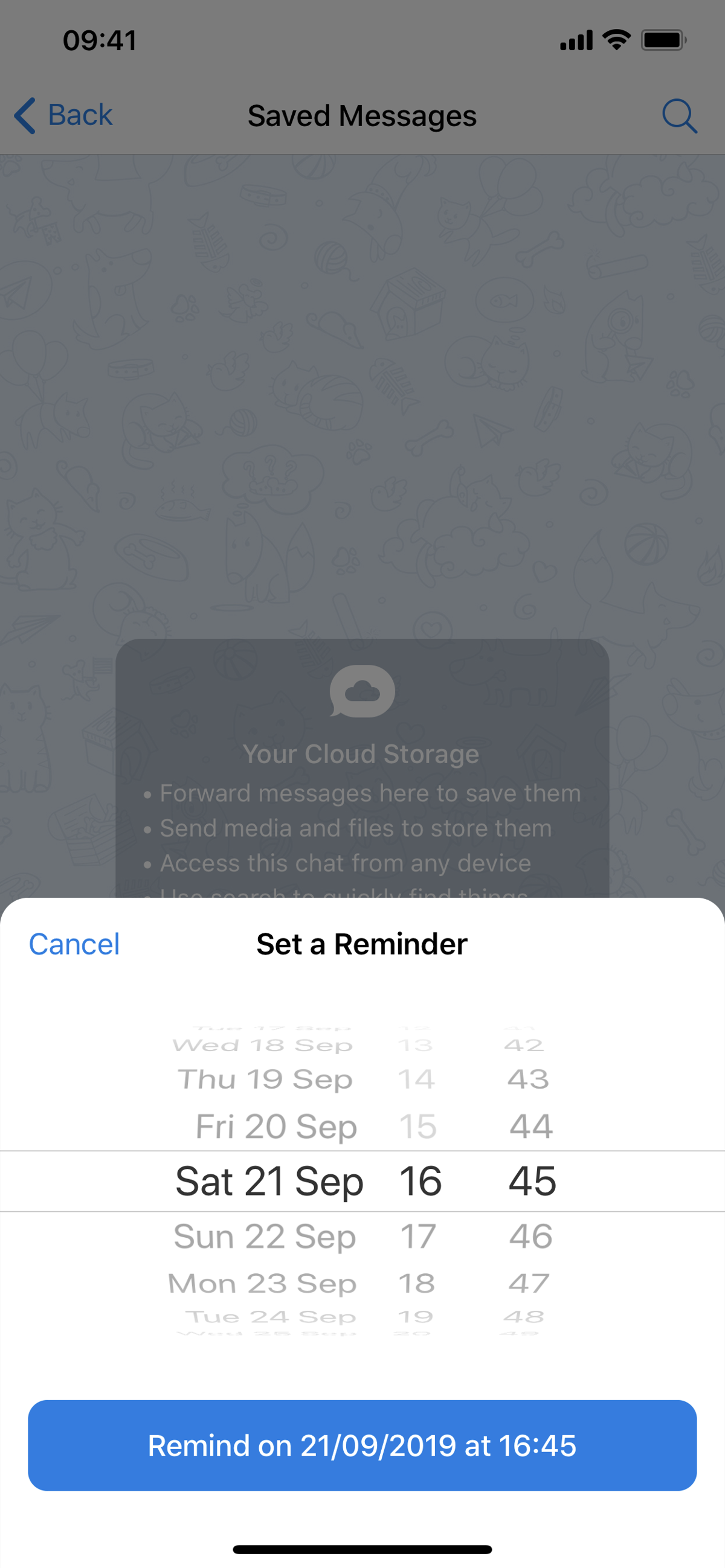Select Thu 19 Sep in date picker
Viewport: 725px width, 1568px height.
point(265,1079)
